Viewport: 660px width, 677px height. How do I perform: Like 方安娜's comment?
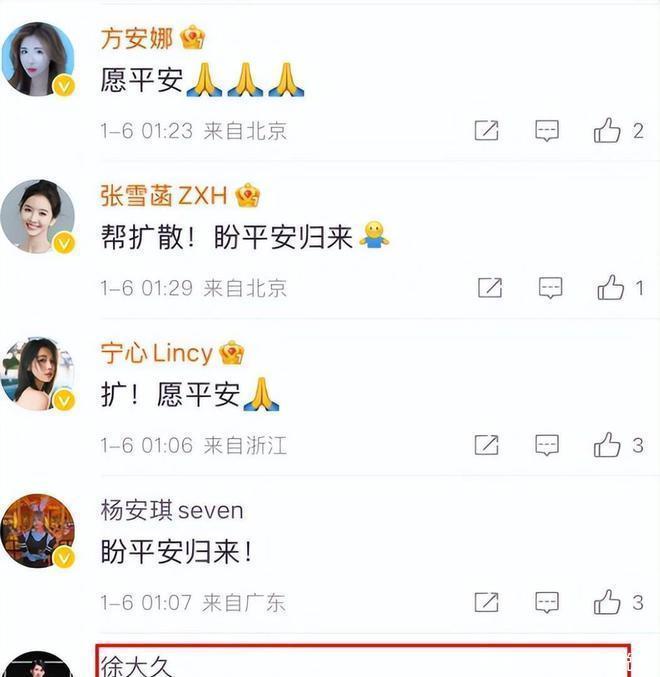click(x=608, y=131)
